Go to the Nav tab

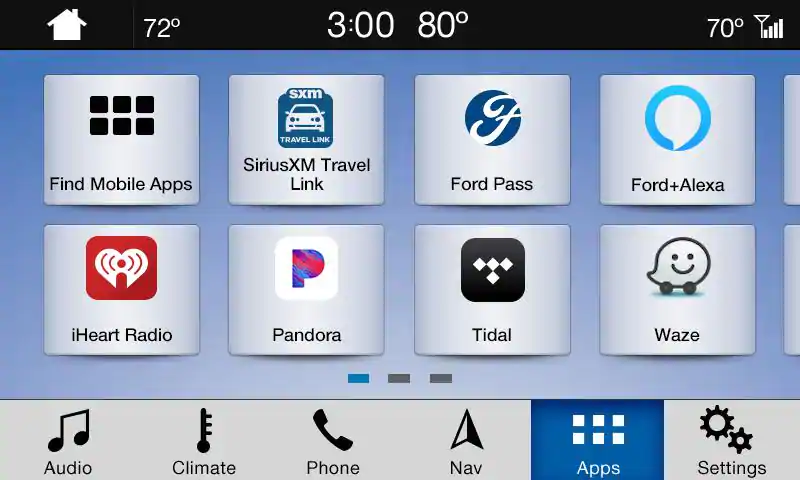click(466, 441)
